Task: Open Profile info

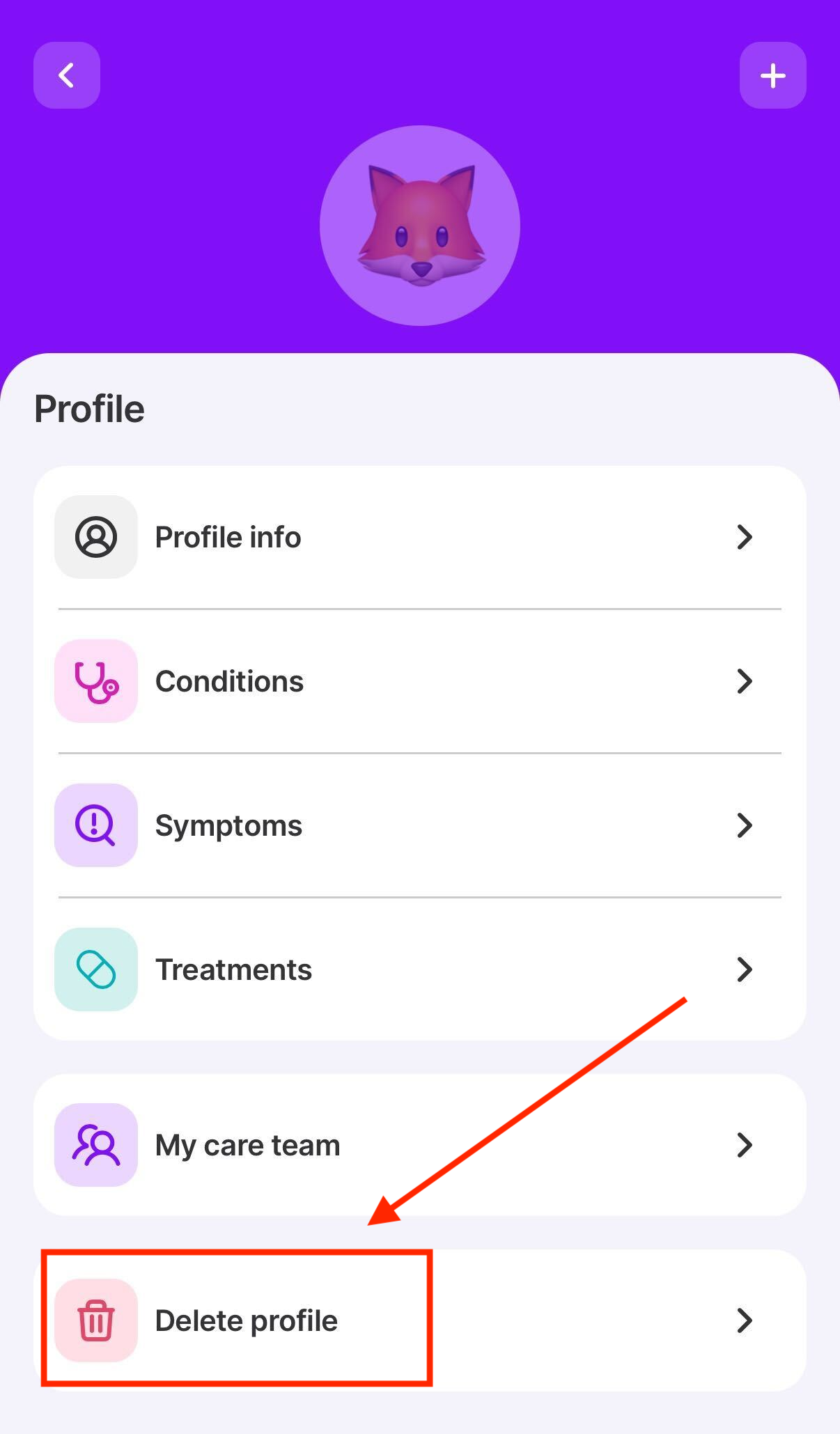Action: pyautogui.click(x=419, y=537)
